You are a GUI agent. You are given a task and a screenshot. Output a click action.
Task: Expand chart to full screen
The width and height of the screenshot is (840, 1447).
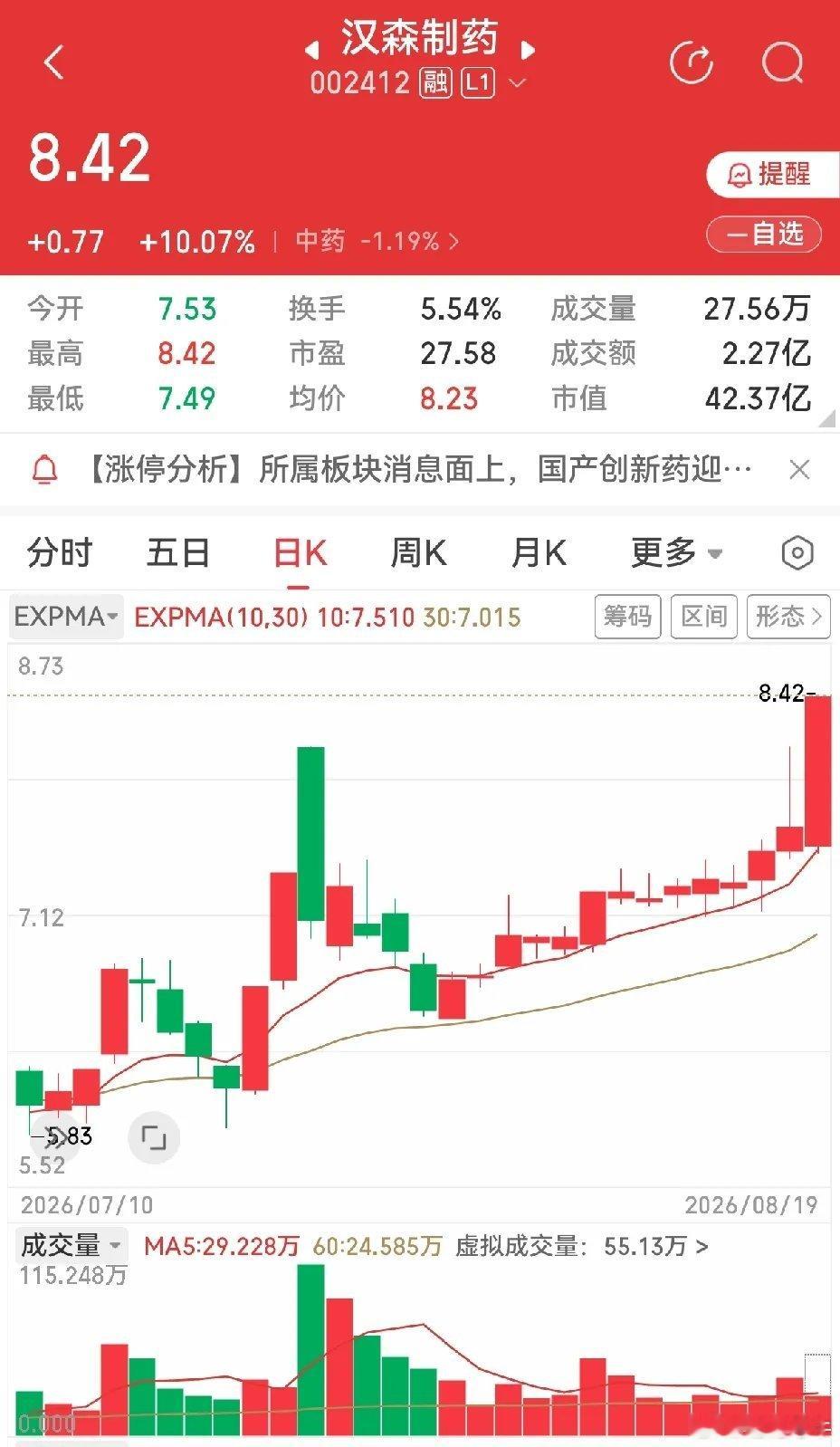click(x=154, y=1138)
